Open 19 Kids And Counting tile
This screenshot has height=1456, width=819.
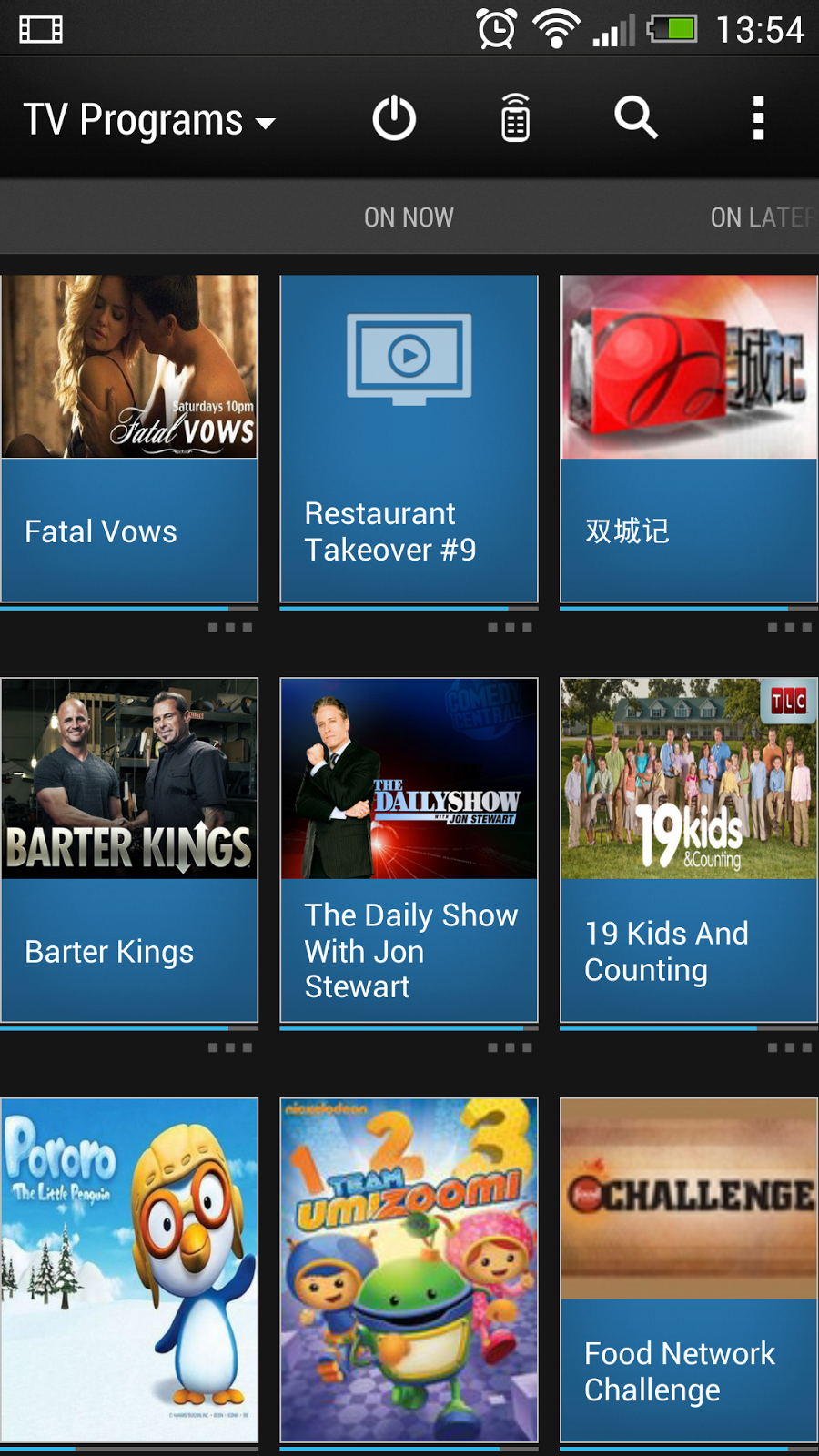click(x=689, y=849)
